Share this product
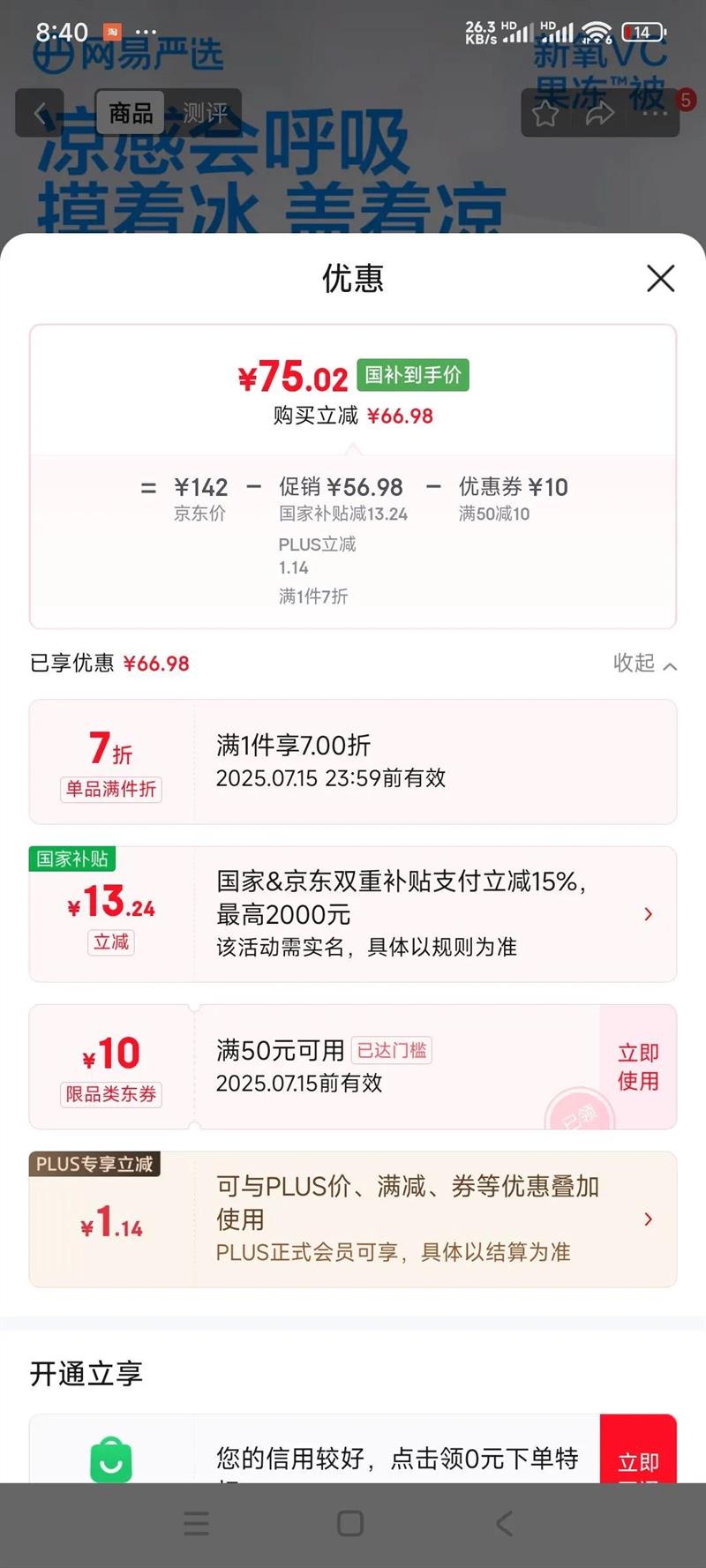 click(600, 114)
